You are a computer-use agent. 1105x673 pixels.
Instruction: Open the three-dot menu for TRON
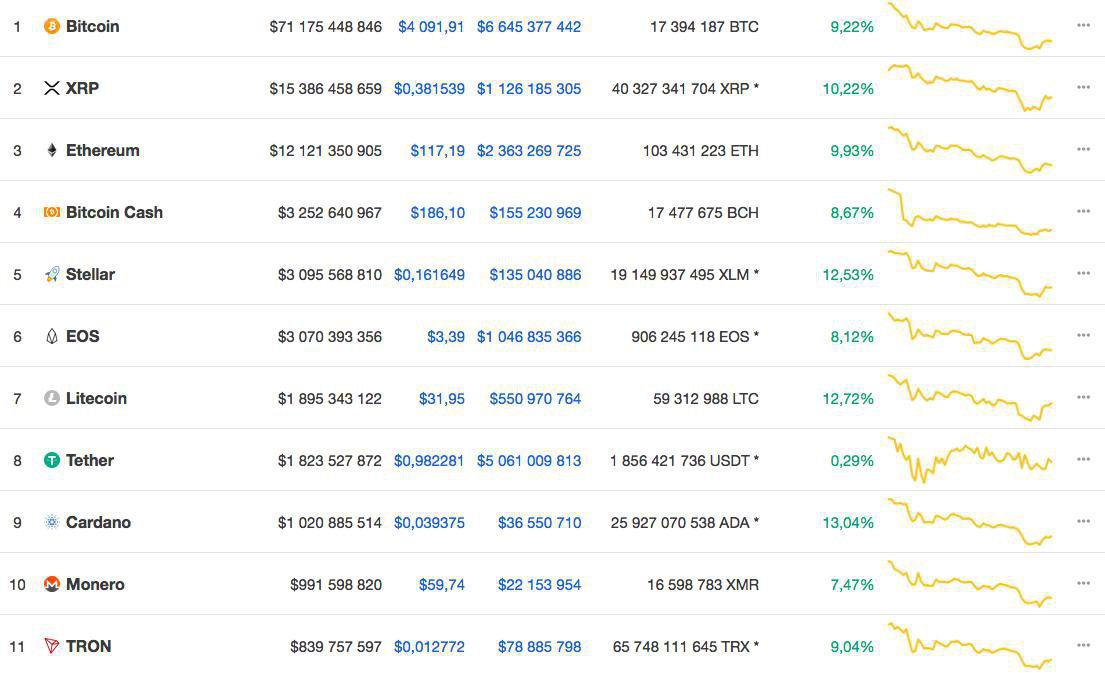coord(1083,646)
